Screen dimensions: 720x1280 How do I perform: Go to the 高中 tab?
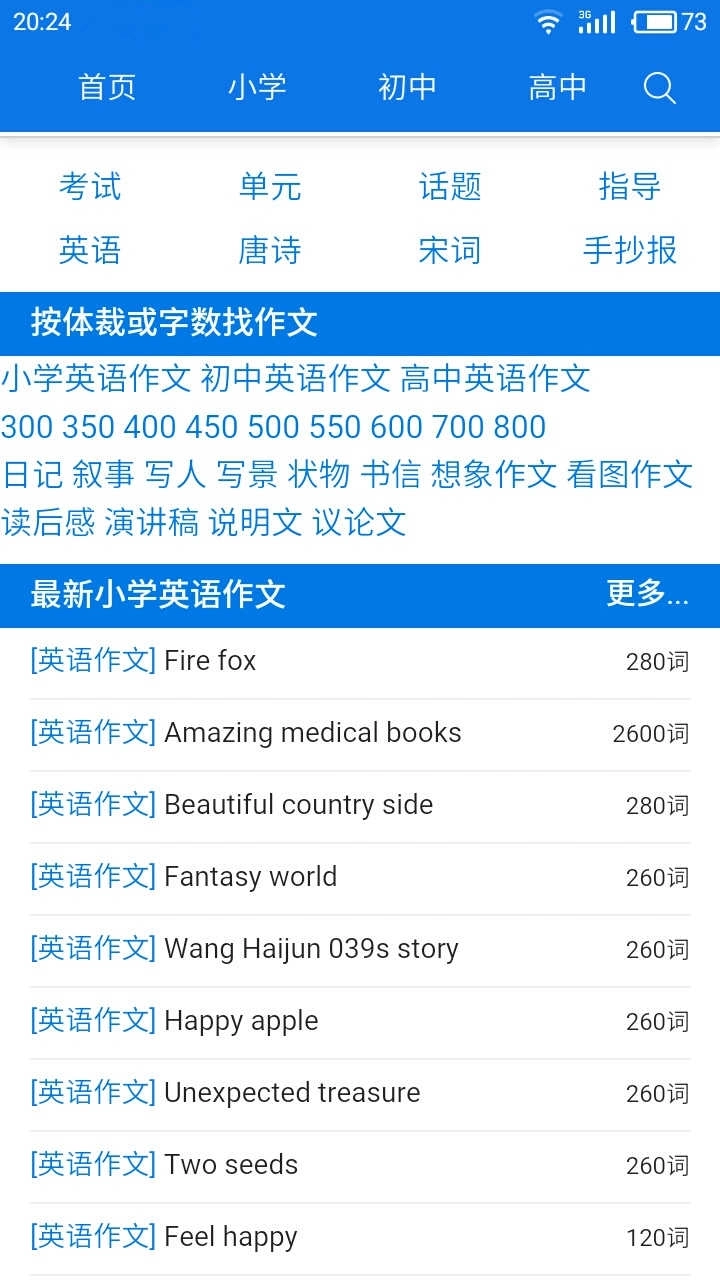(557, 88)
